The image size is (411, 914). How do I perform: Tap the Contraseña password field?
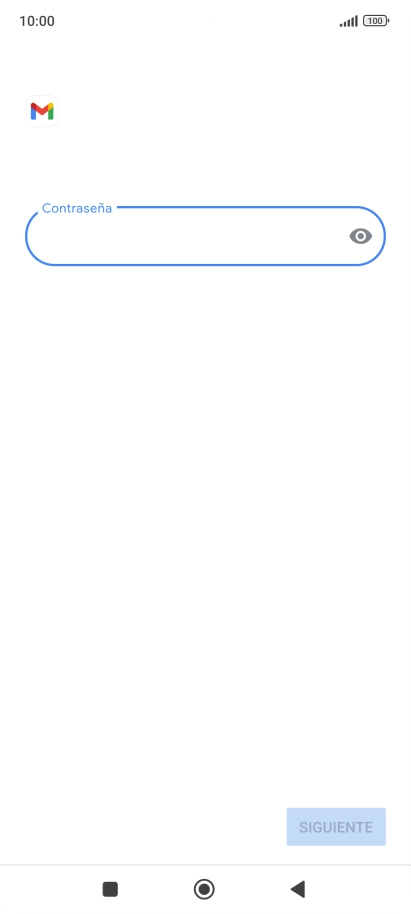[205, 236]
